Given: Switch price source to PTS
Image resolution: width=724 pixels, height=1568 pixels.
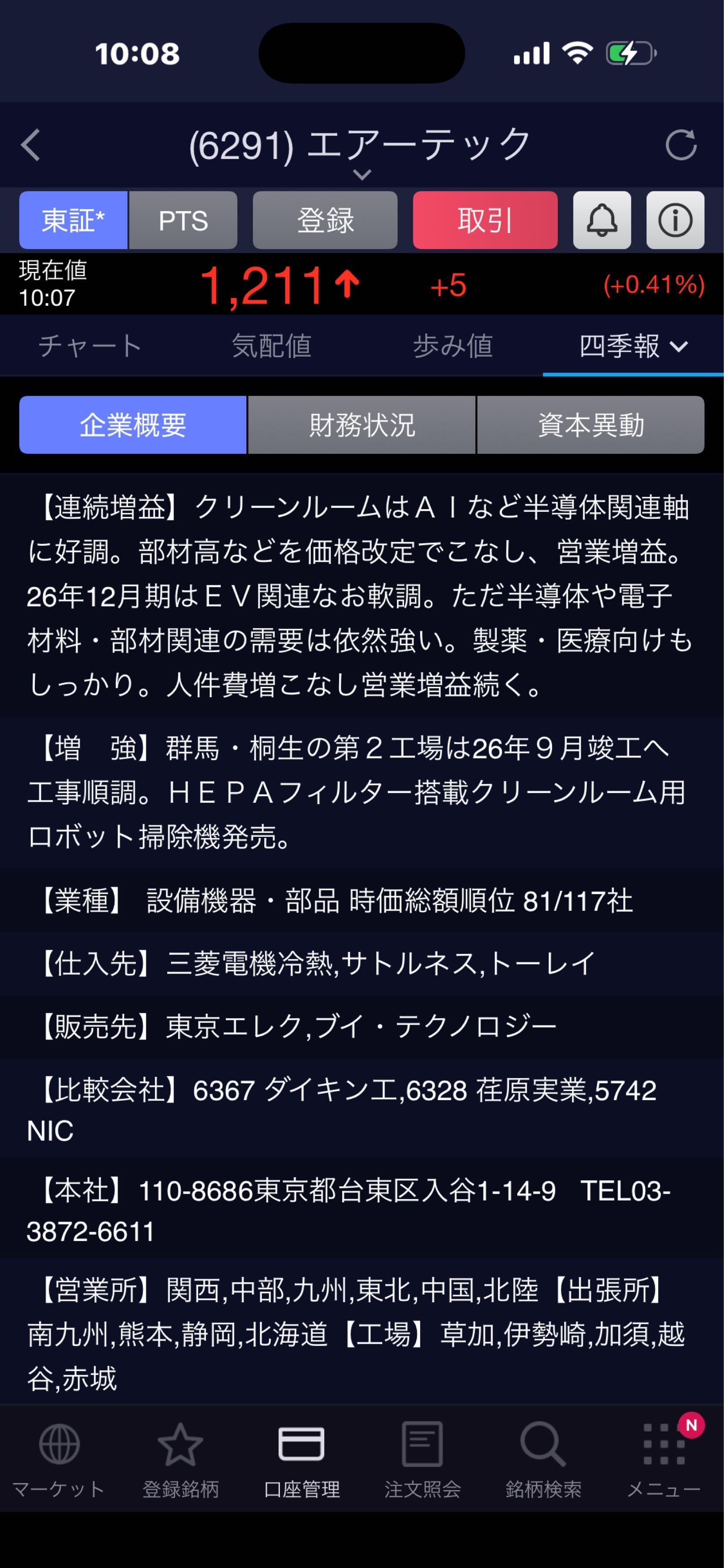Looking at the screenshot, I should pyautogui.click(x=184, y=220).
